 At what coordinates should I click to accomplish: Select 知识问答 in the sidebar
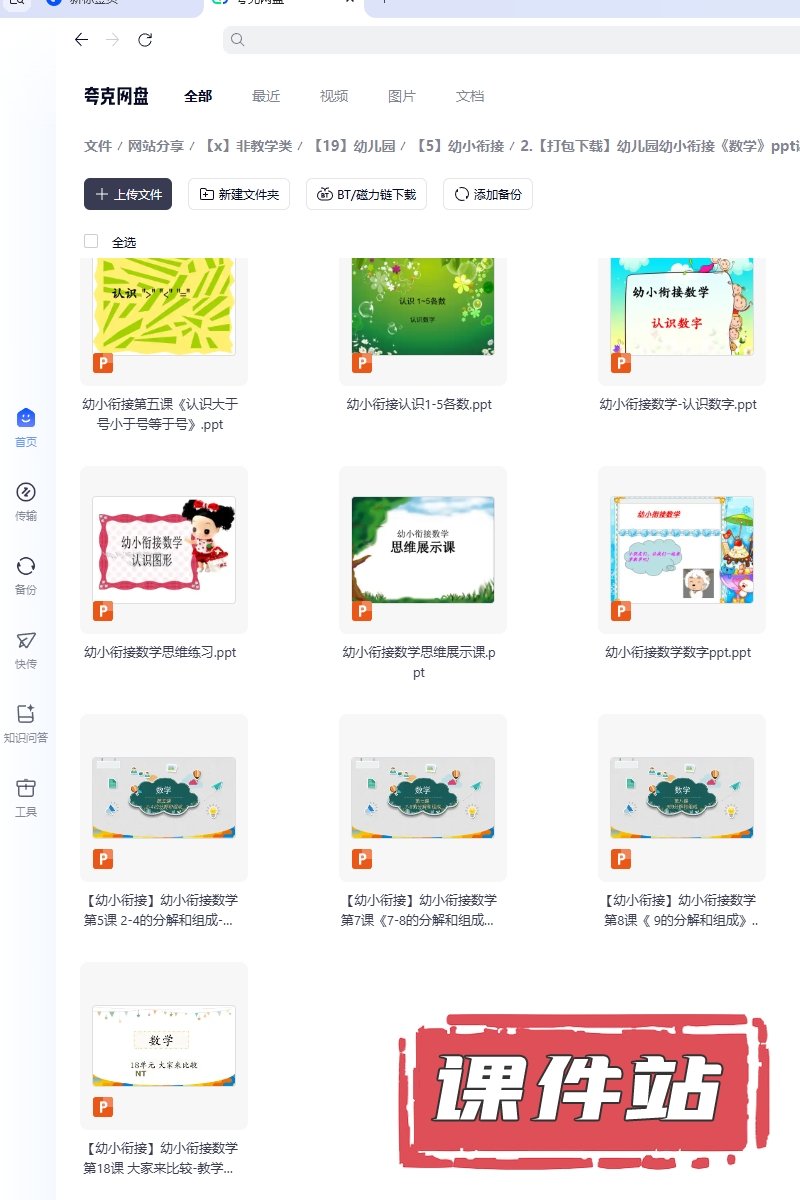point(26,724)
